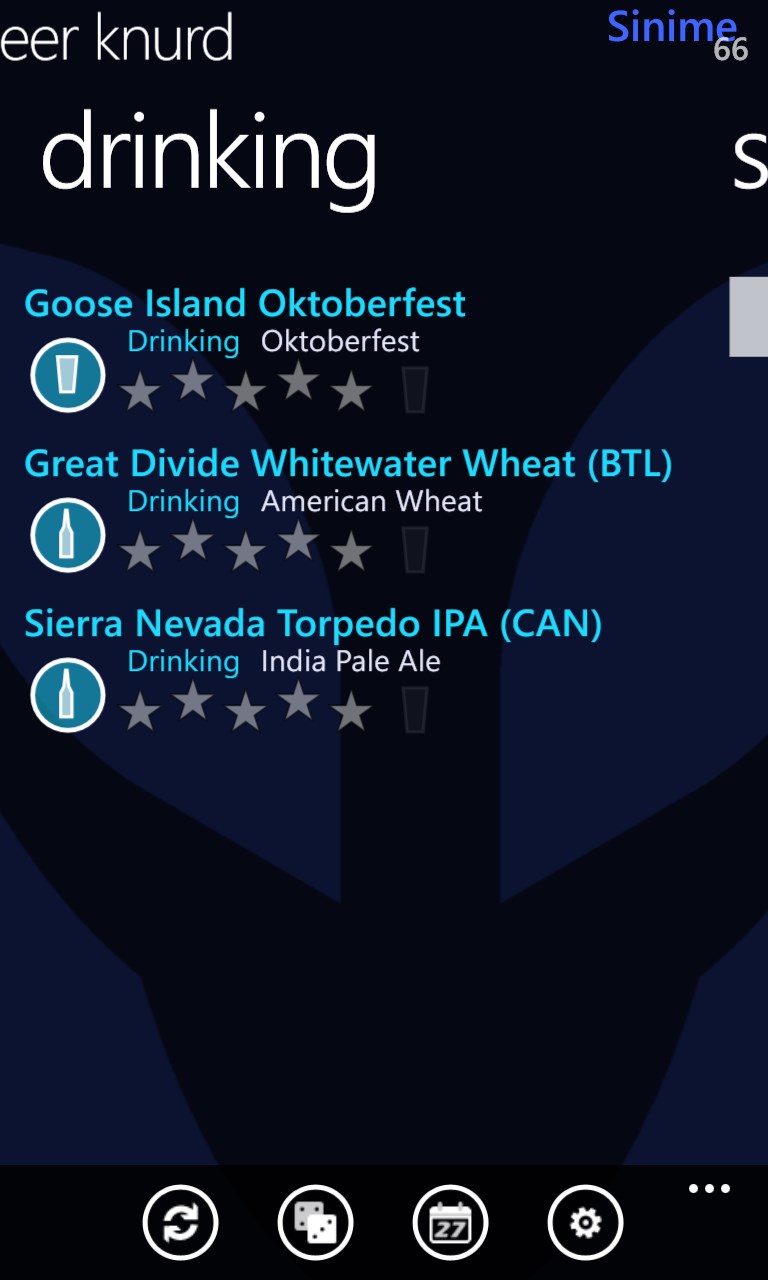Tap the scrollbar on the right edge
This screenshot has width=768, height=1280.
pyautogui.click(x=748, y=317)
